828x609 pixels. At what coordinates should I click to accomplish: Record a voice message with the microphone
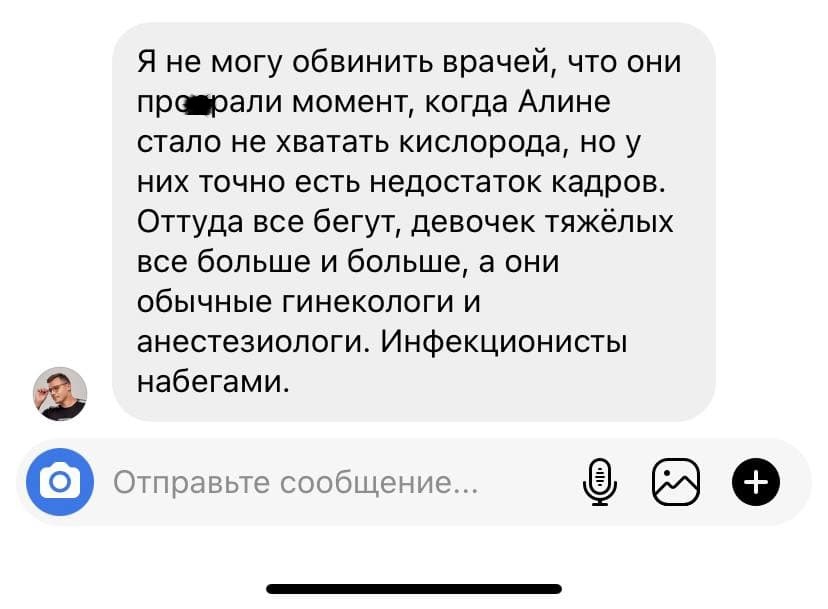[x=599, y=483]
